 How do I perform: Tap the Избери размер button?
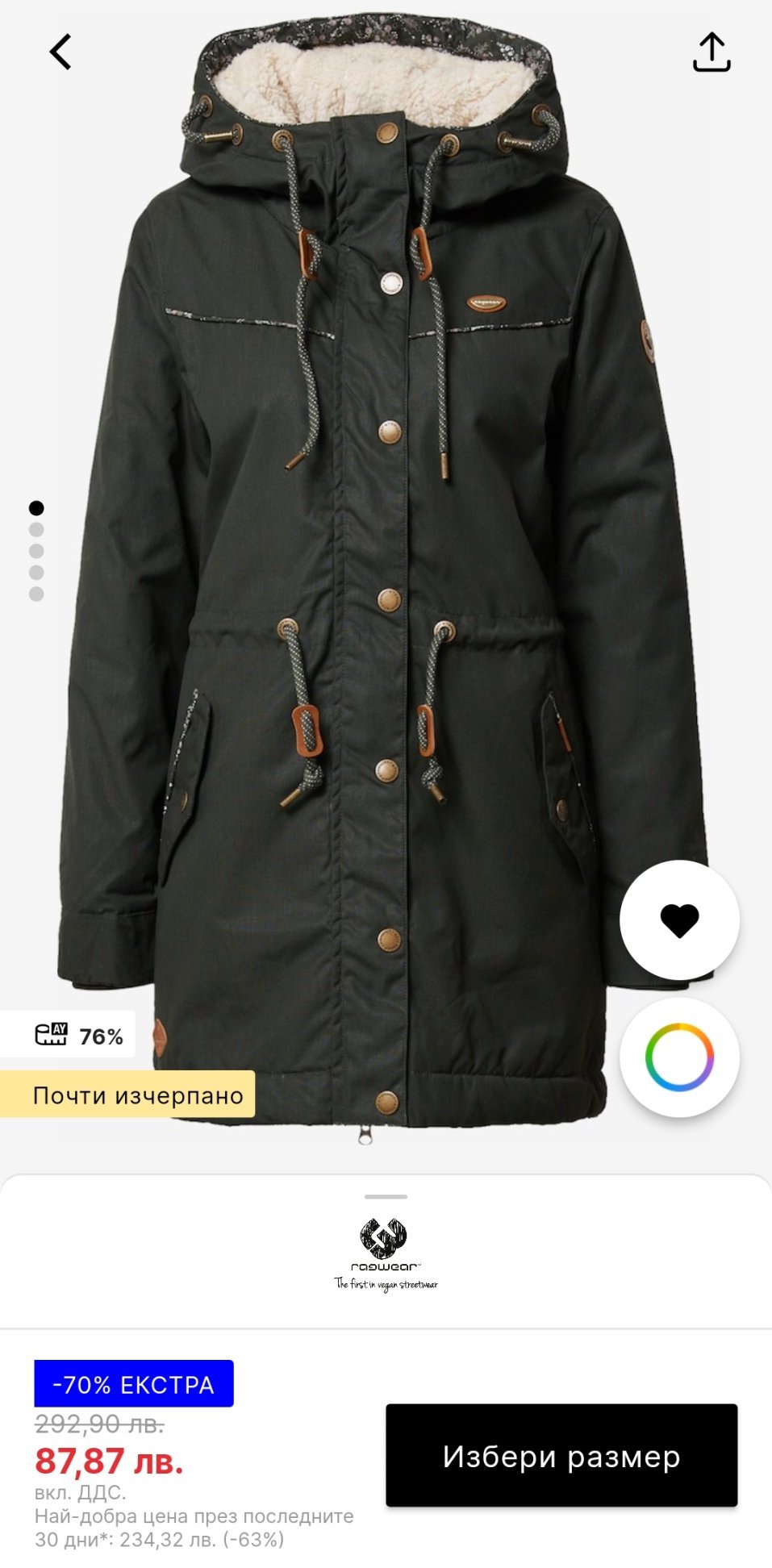(x=561, y=1456)
